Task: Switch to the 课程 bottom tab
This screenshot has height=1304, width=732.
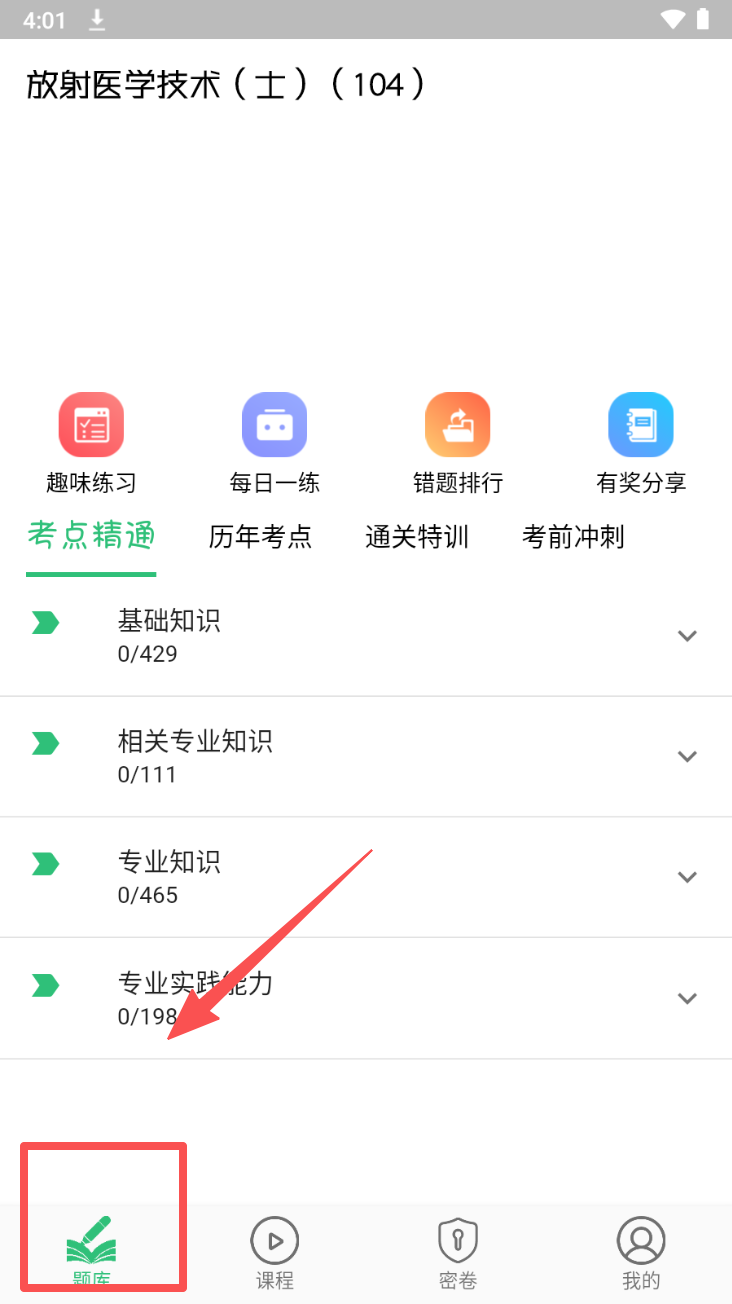Action: (274, 1252)
